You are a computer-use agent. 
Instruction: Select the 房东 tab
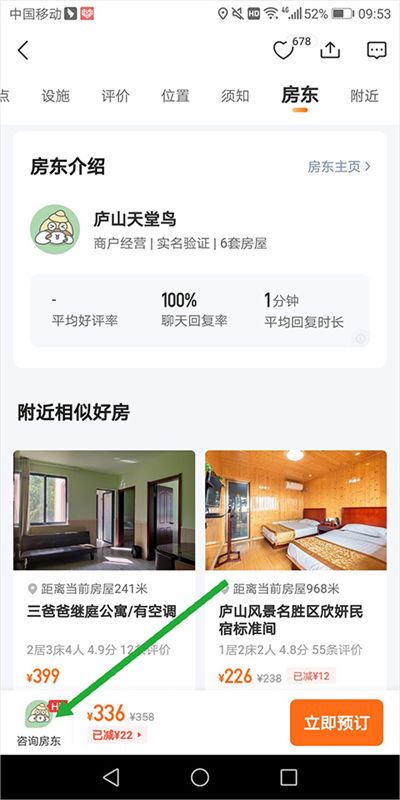[x=300, y=95]
